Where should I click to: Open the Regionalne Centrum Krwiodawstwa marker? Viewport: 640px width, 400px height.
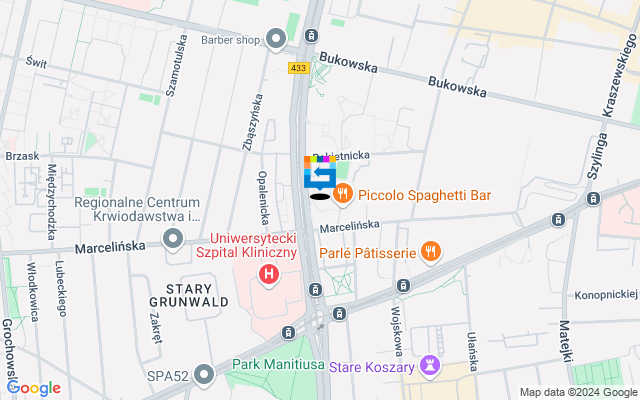coord(173,239)
